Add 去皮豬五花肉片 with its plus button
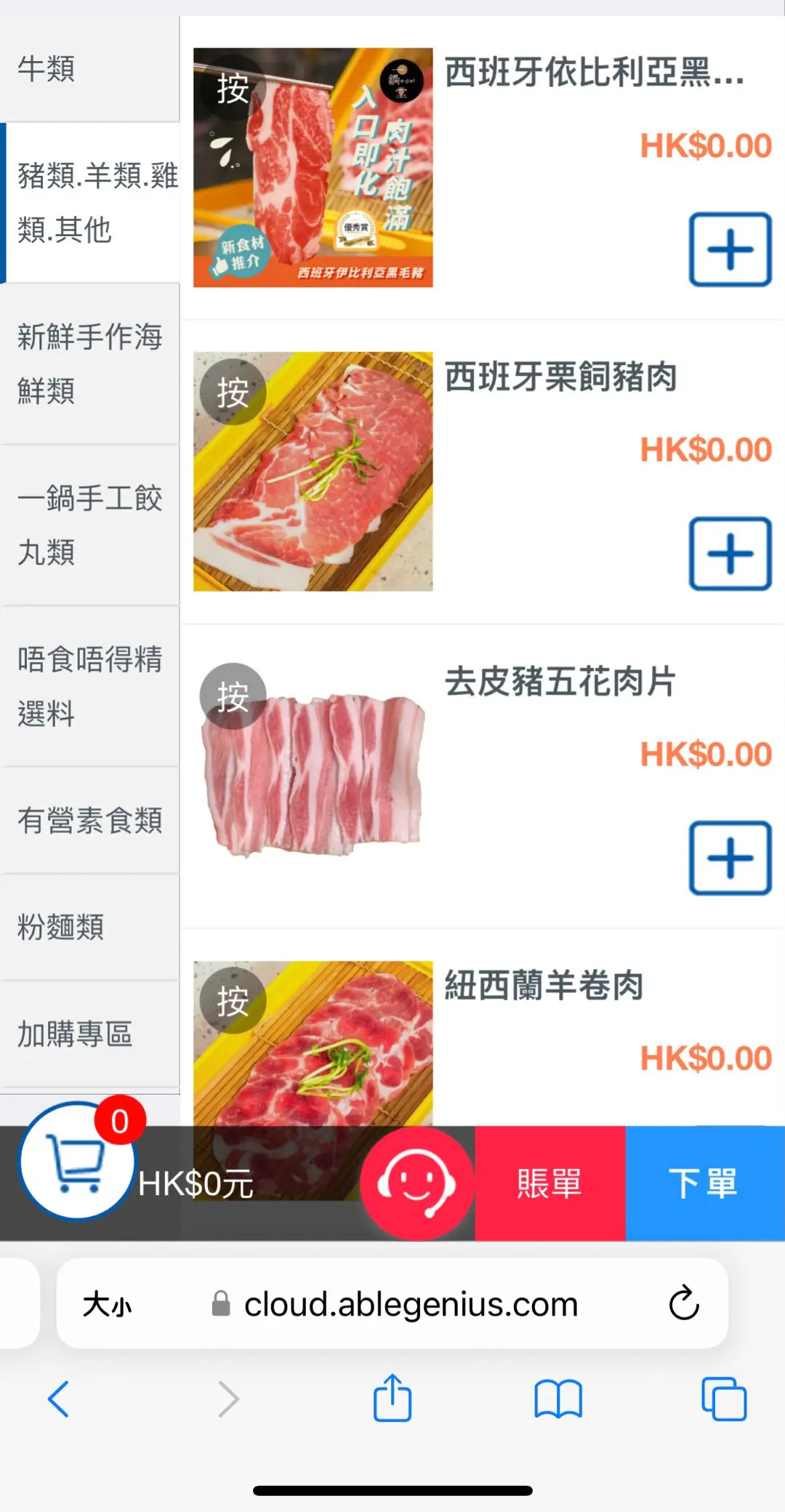 click(x=730, y=858)
